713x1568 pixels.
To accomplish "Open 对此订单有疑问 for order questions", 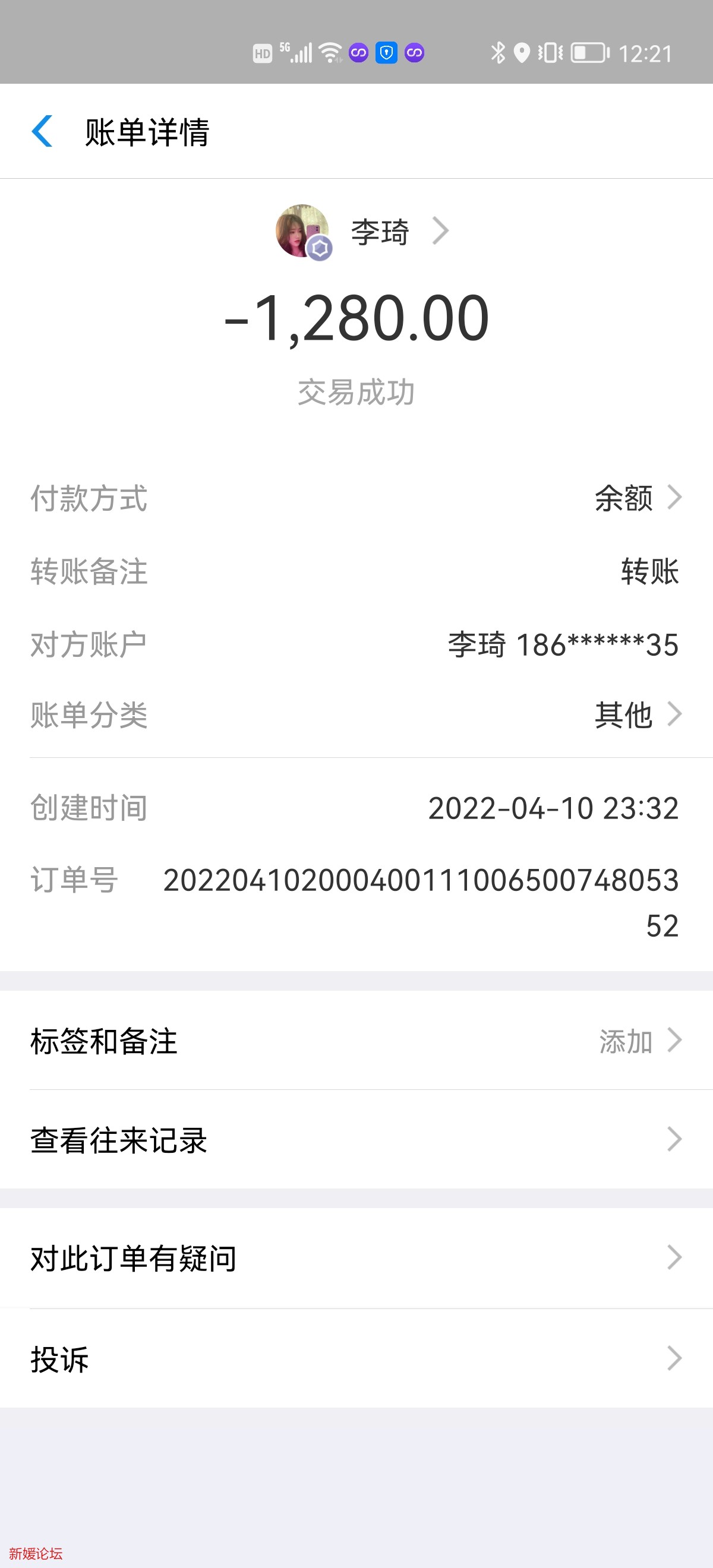I will point(356,1256).
